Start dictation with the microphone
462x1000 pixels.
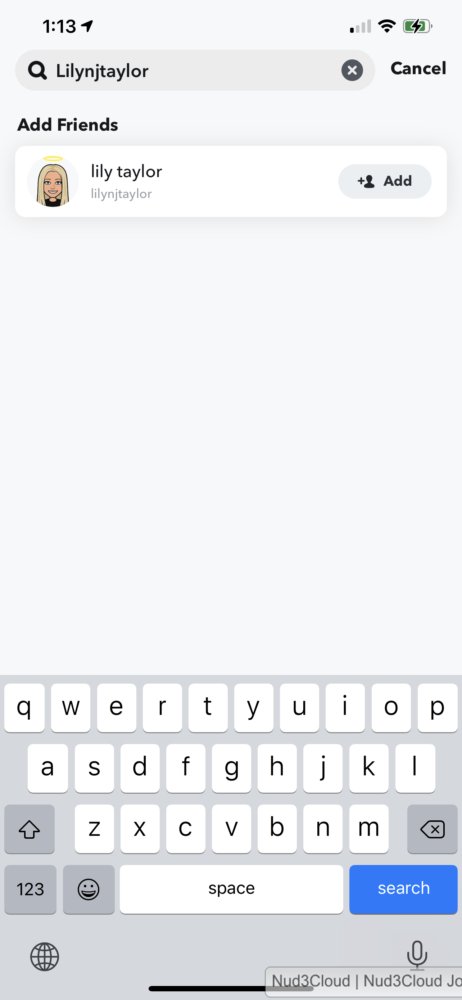click(417, 955)
